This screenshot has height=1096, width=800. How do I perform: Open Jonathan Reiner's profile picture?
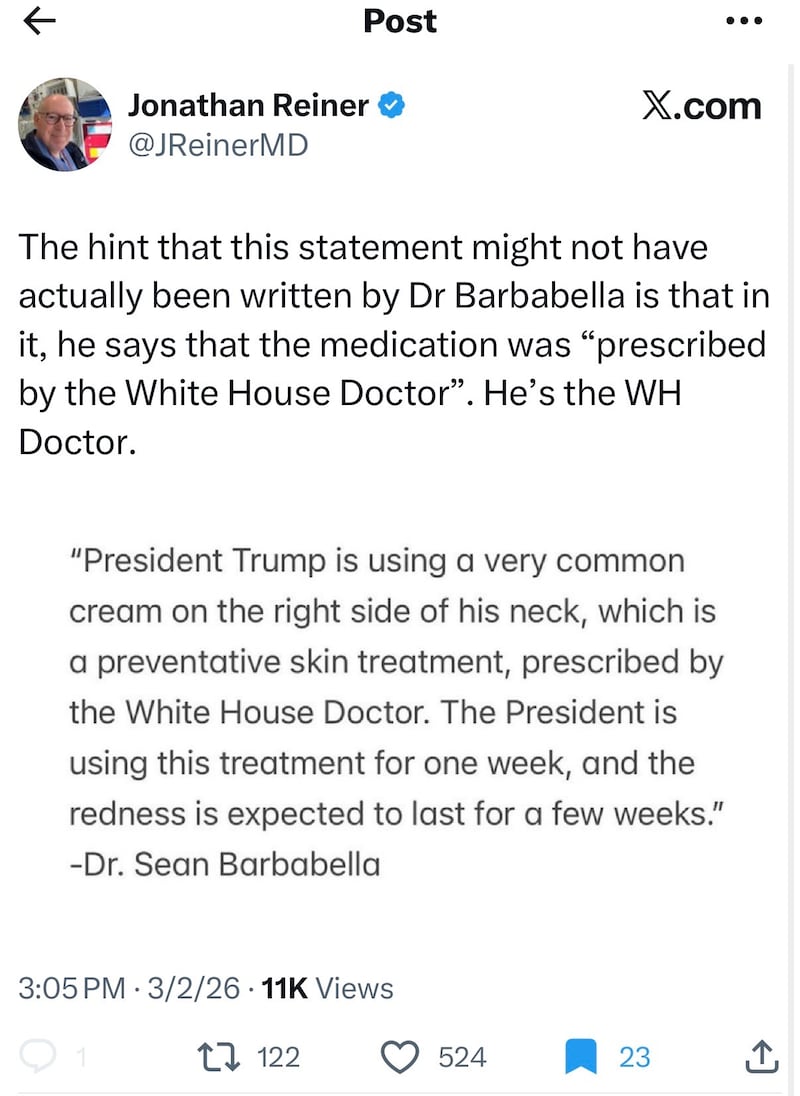(65, 125)
